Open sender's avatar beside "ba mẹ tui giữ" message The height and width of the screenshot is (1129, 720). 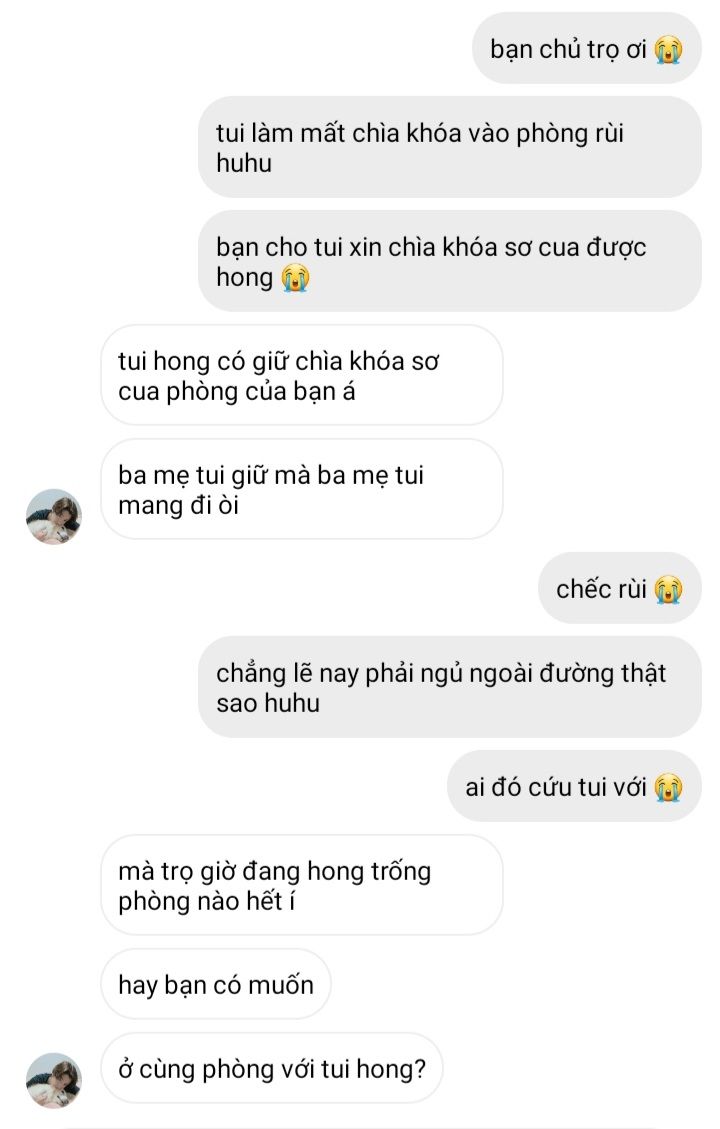[53, 517]
